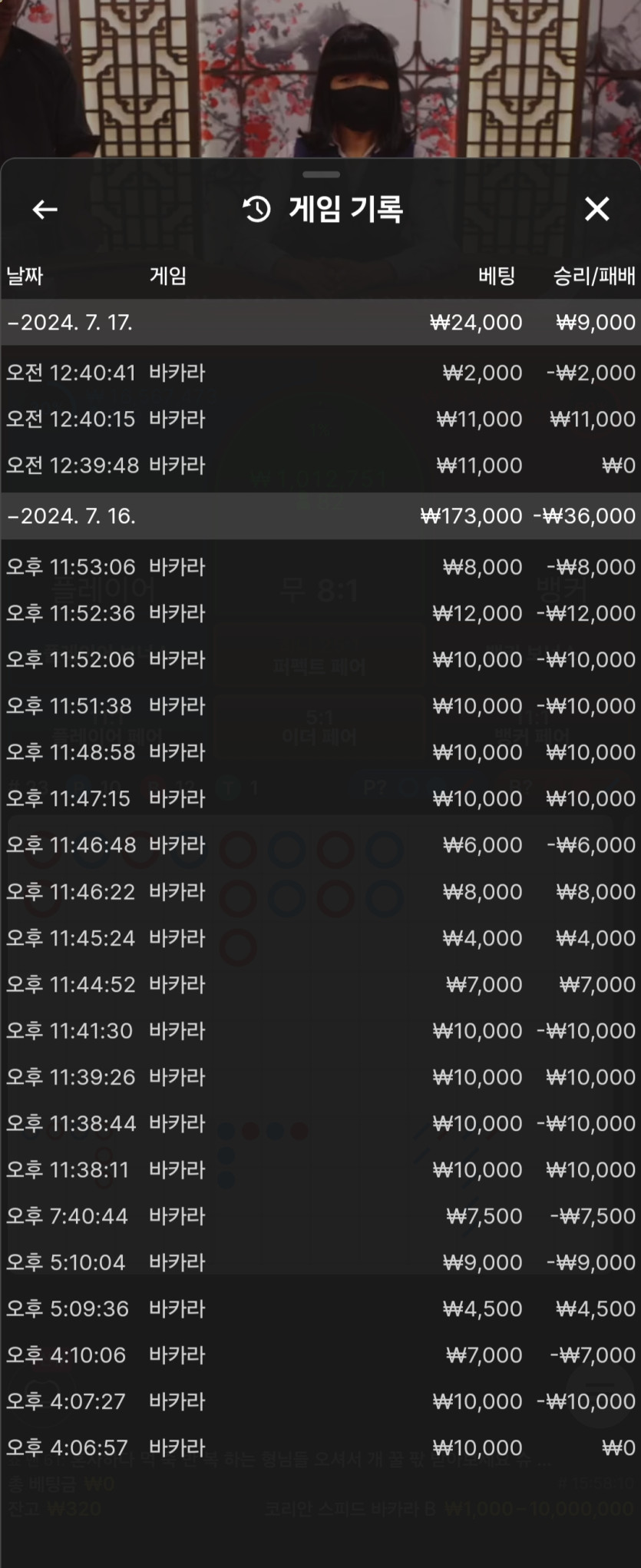Select the 오후 11:46:48 game entry

tap(320, 844)
